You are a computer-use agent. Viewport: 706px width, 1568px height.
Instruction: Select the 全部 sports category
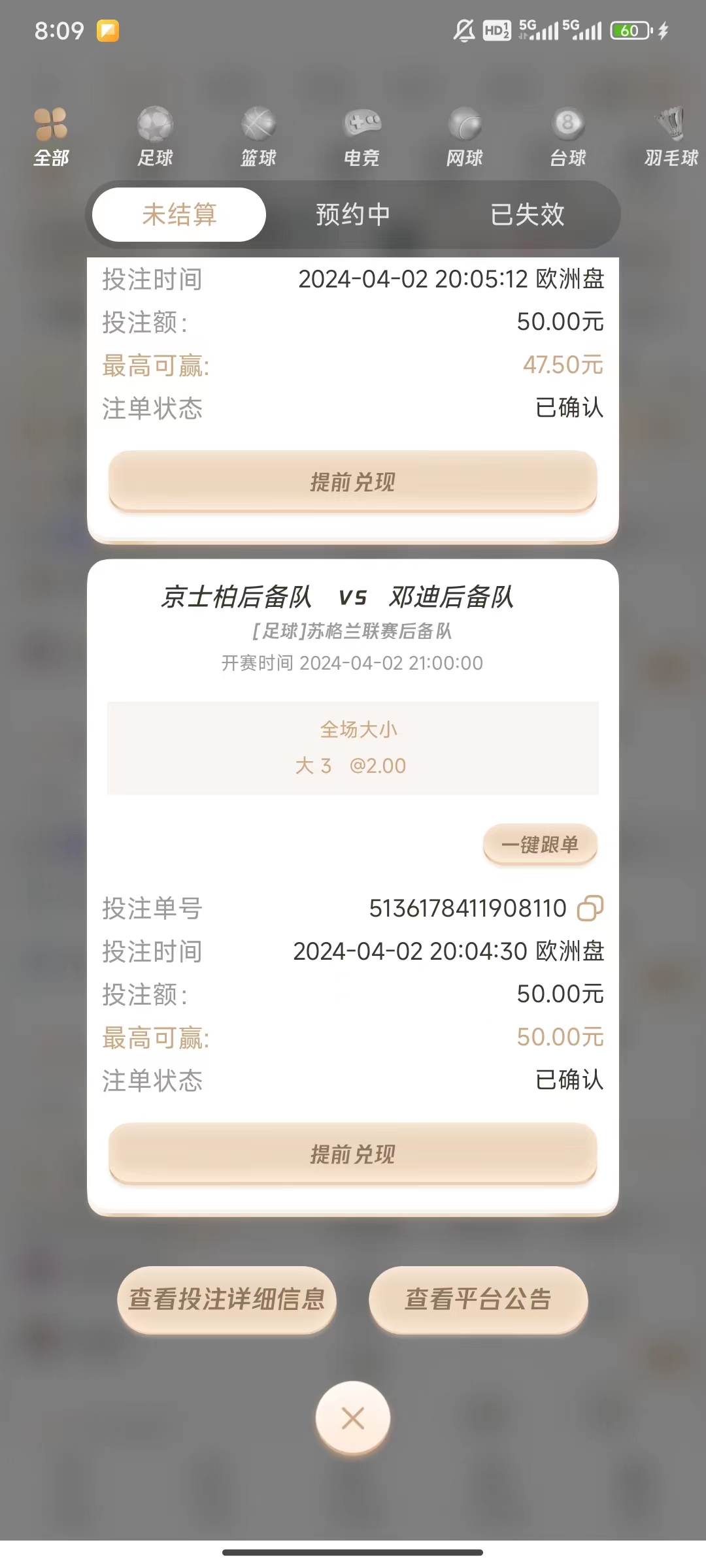(51, 137)
